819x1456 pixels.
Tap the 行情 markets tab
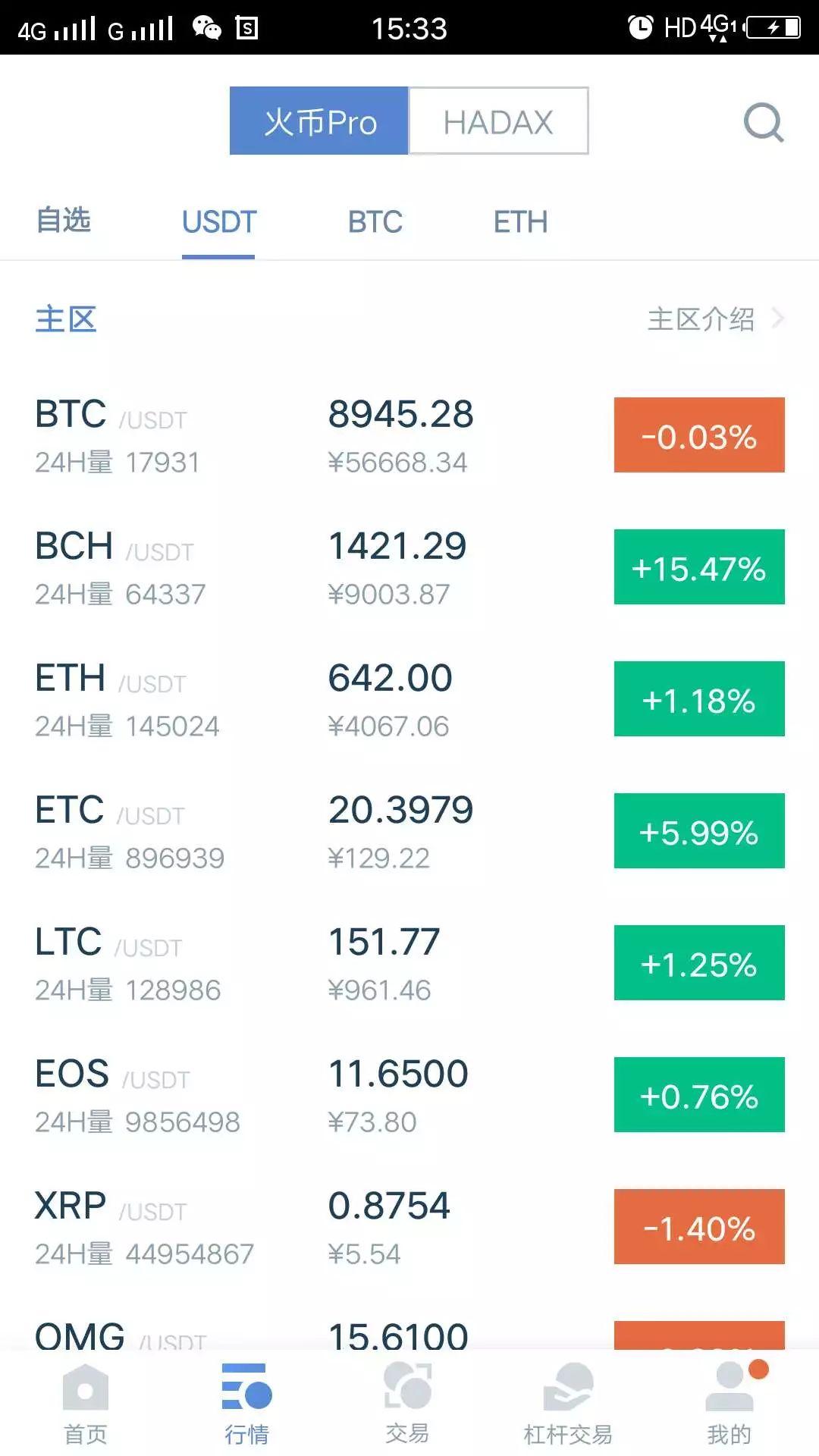[246, 1404]
